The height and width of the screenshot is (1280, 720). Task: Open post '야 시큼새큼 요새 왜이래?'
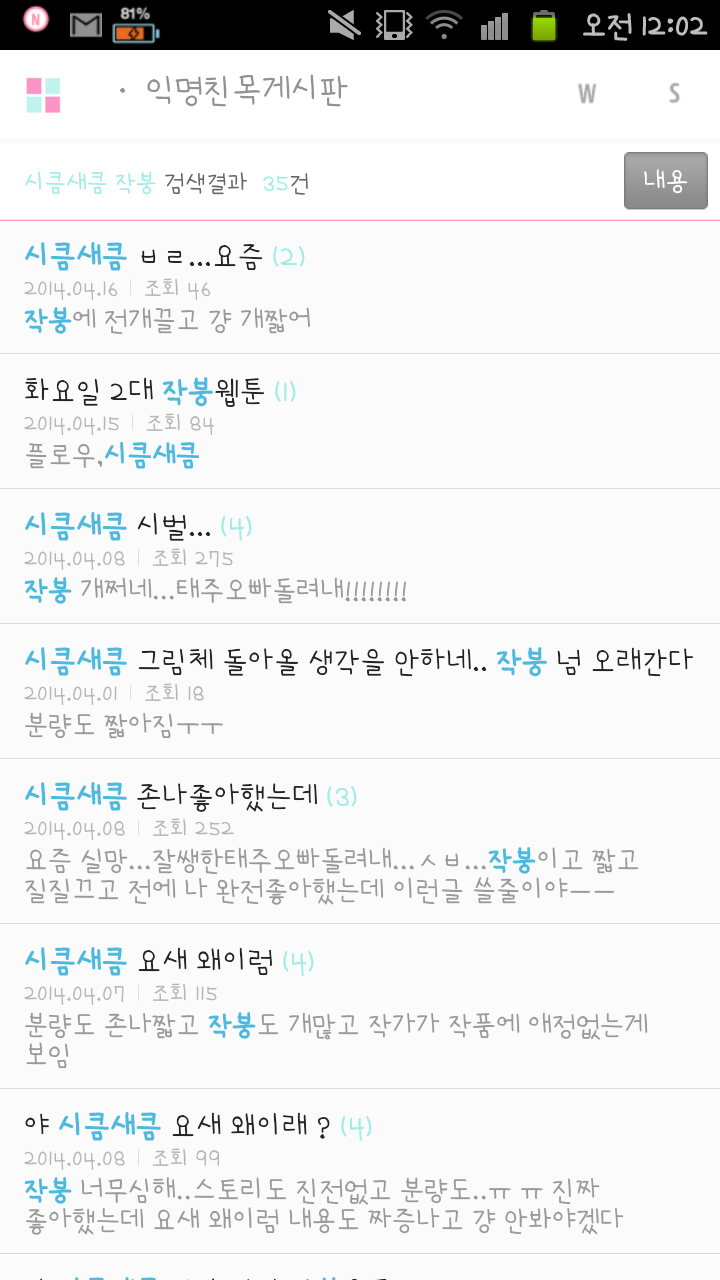tap(360, 1171)
